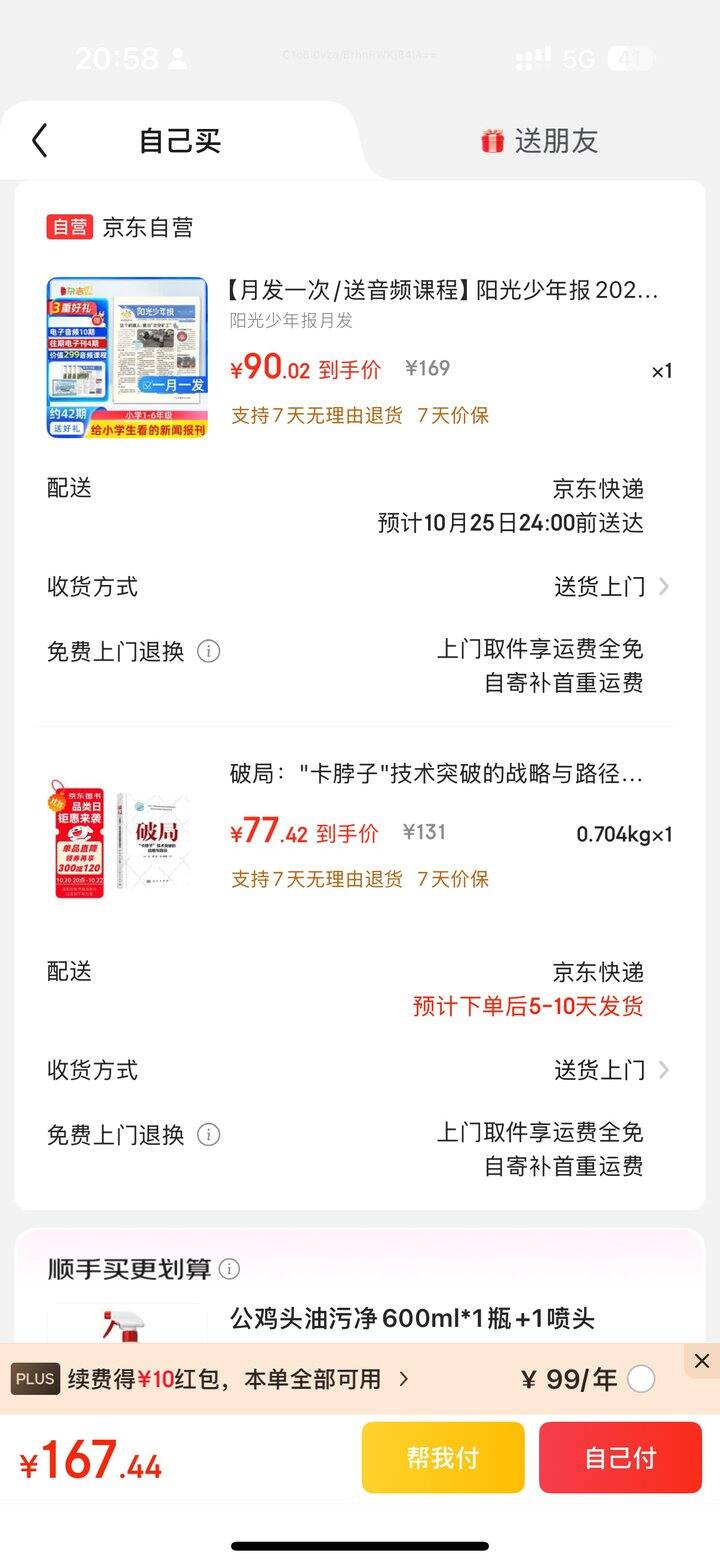Open the 公鸡头油污净 add-on product
Screen dimensions: 720x1565
(x=412, y=1318)
